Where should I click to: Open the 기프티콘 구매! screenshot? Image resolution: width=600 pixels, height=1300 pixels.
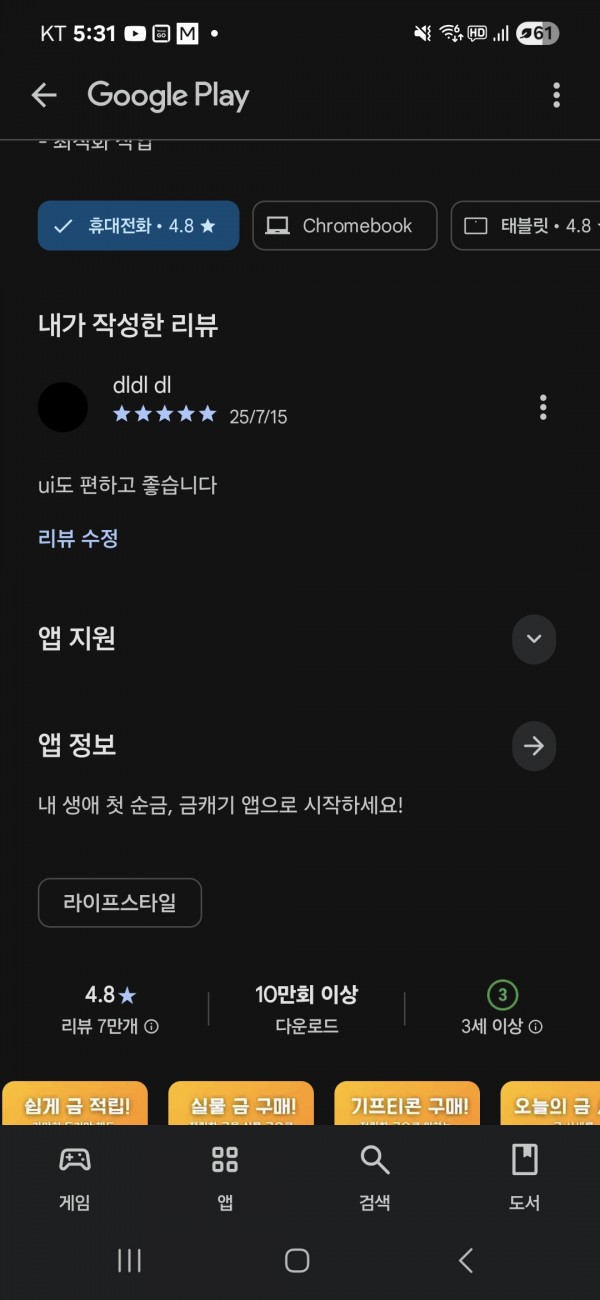pyautogui.click(x=407, y=1103)
